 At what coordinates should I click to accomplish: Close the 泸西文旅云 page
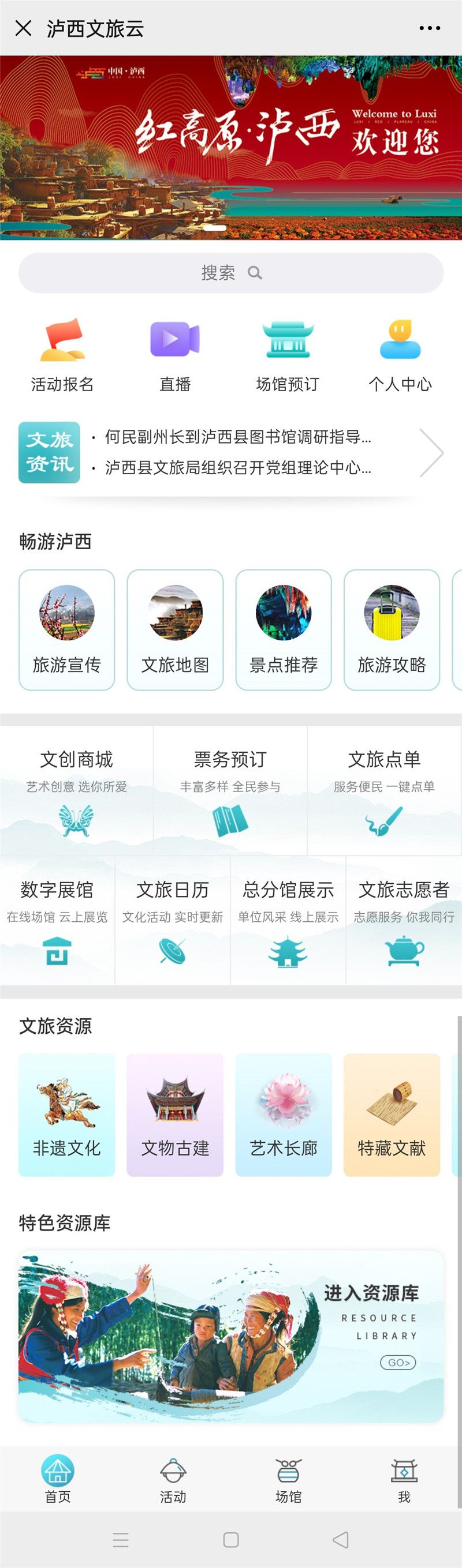pyautogui.click(x=23, y=28)
